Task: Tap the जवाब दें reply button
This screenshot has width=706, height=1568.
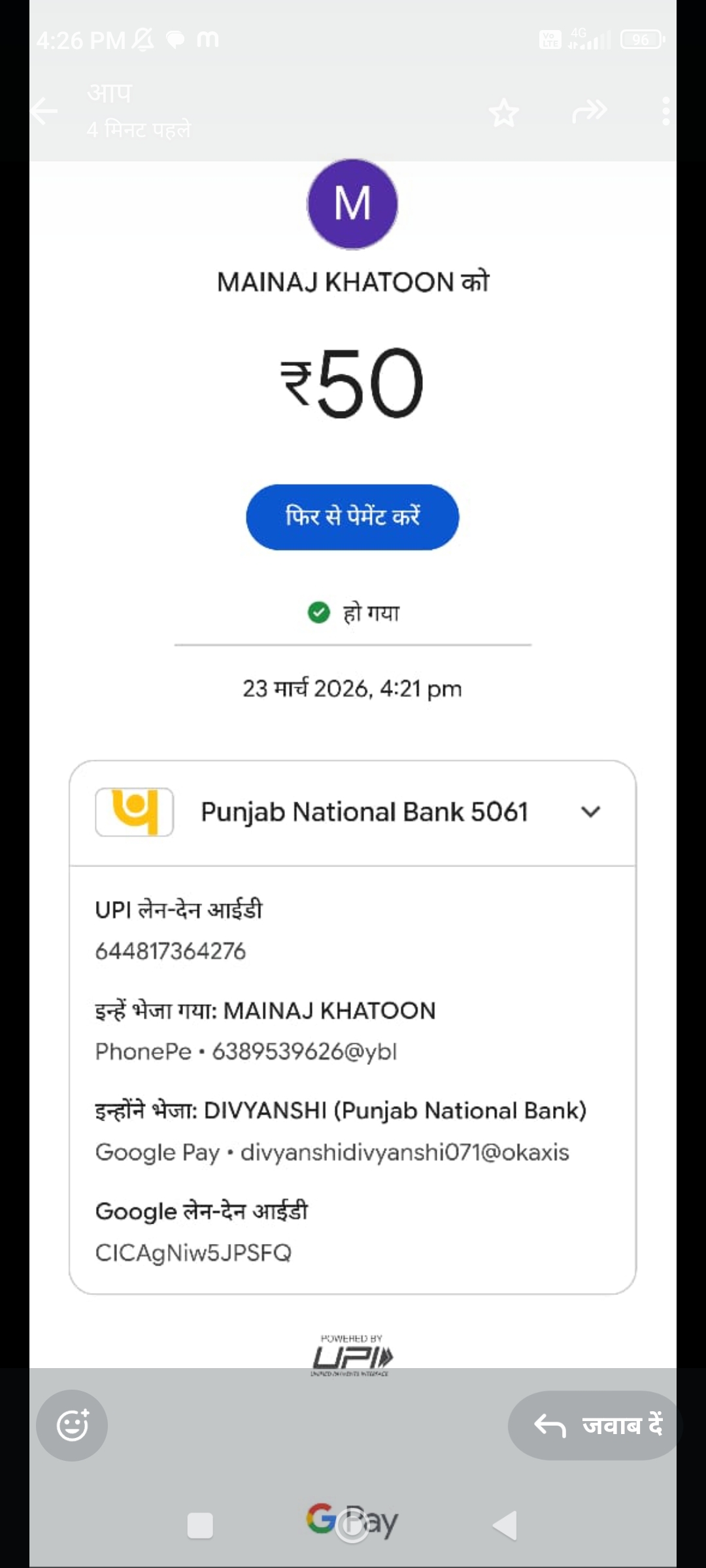Action: (594, 1425)
